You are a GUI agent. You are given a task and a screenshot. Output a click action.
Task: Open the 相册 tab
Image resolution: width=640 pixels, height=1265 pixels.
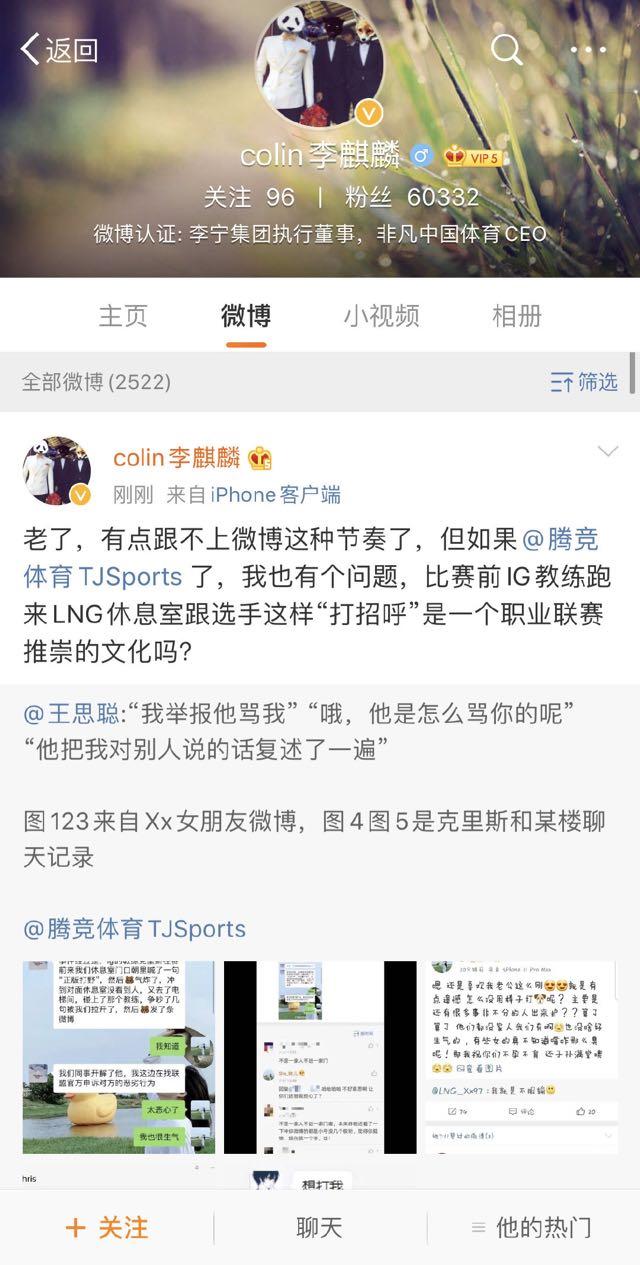coord(517,316)
